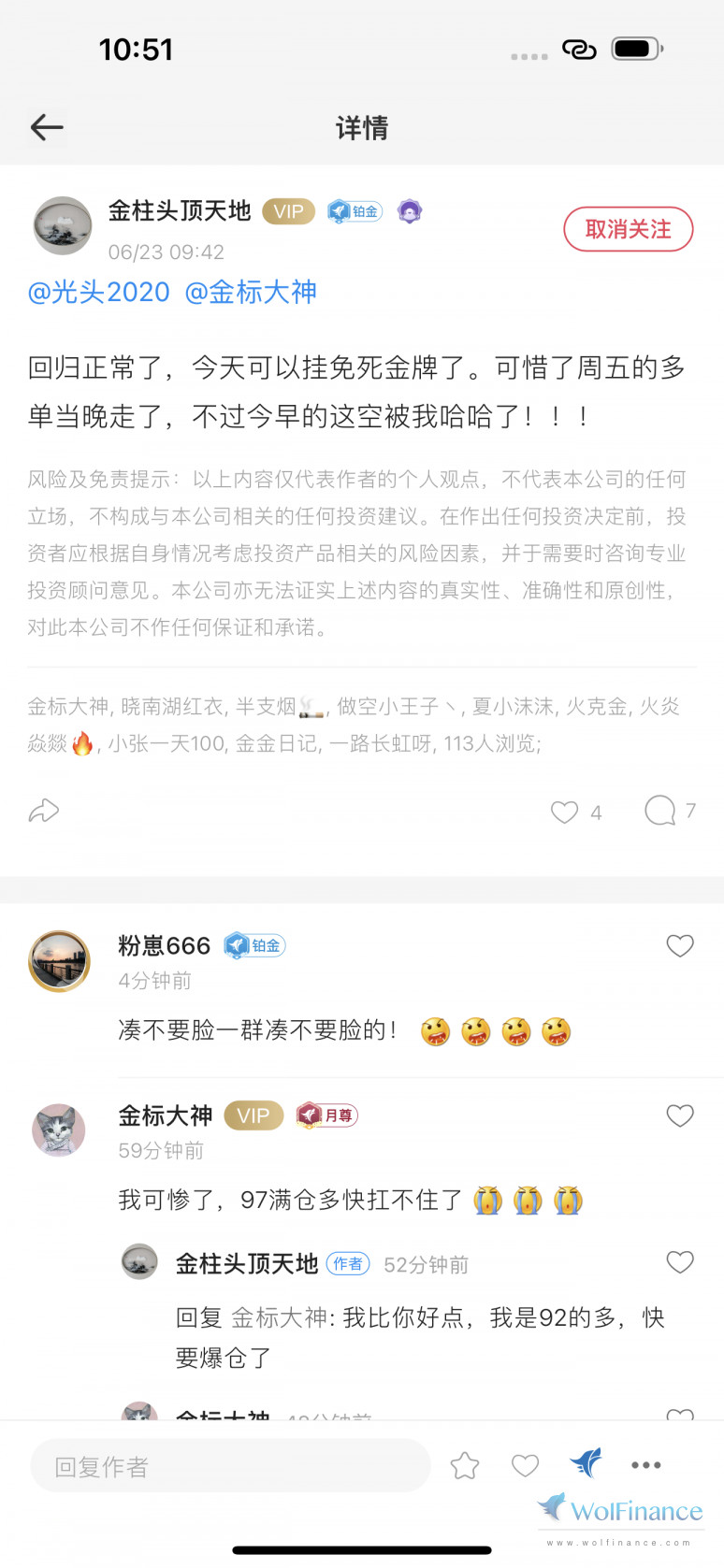The height and width of the screenshot is (1568, 724).
Task: Open 金标大神's cat avatar profile
Action: (x=60, y=1129)
